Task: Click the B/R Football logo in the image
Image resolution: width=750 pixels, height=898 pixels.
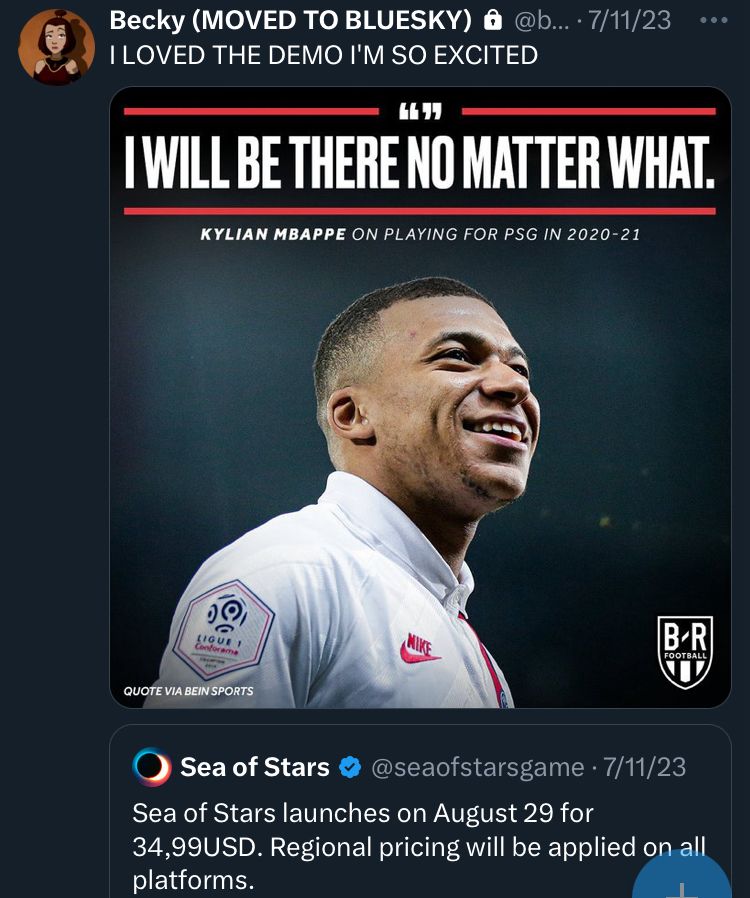Action: tap(685, 650)
